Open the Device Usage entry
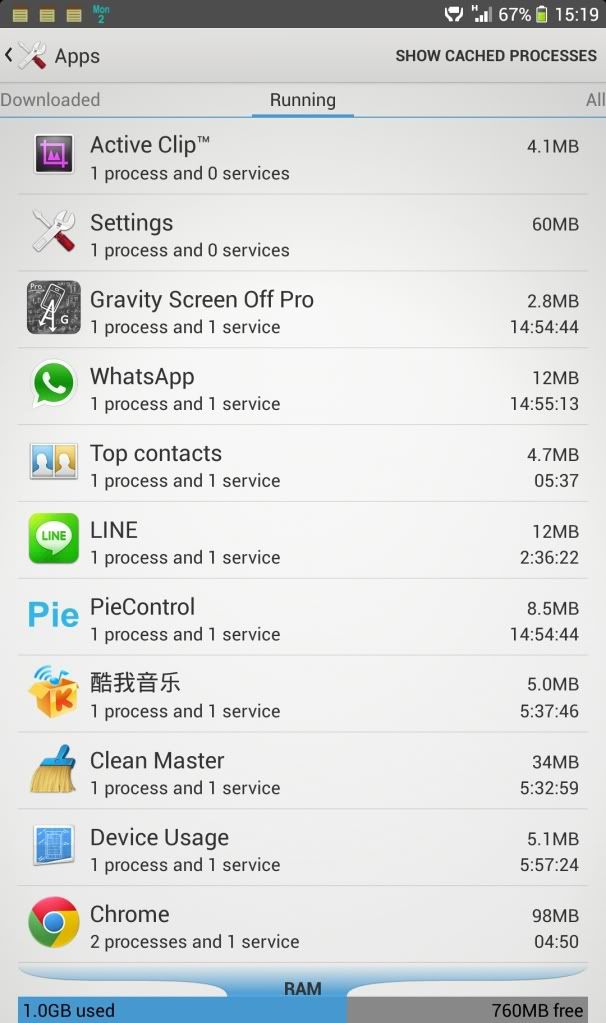This screenshot has width=606, height=1023. (x=302, y=851)
